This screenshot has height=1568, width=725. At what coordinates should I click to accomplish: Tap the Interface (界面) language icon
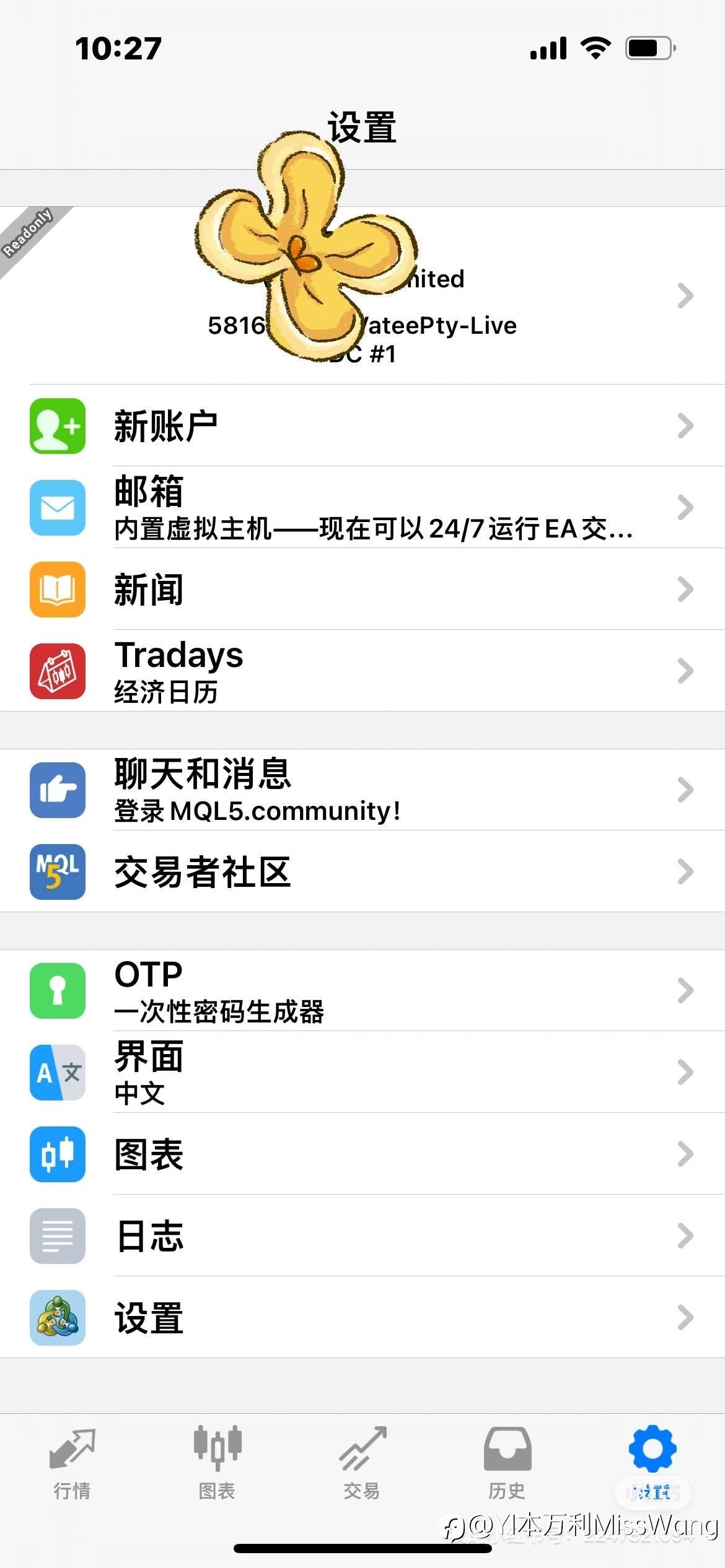pos(57,1073)
